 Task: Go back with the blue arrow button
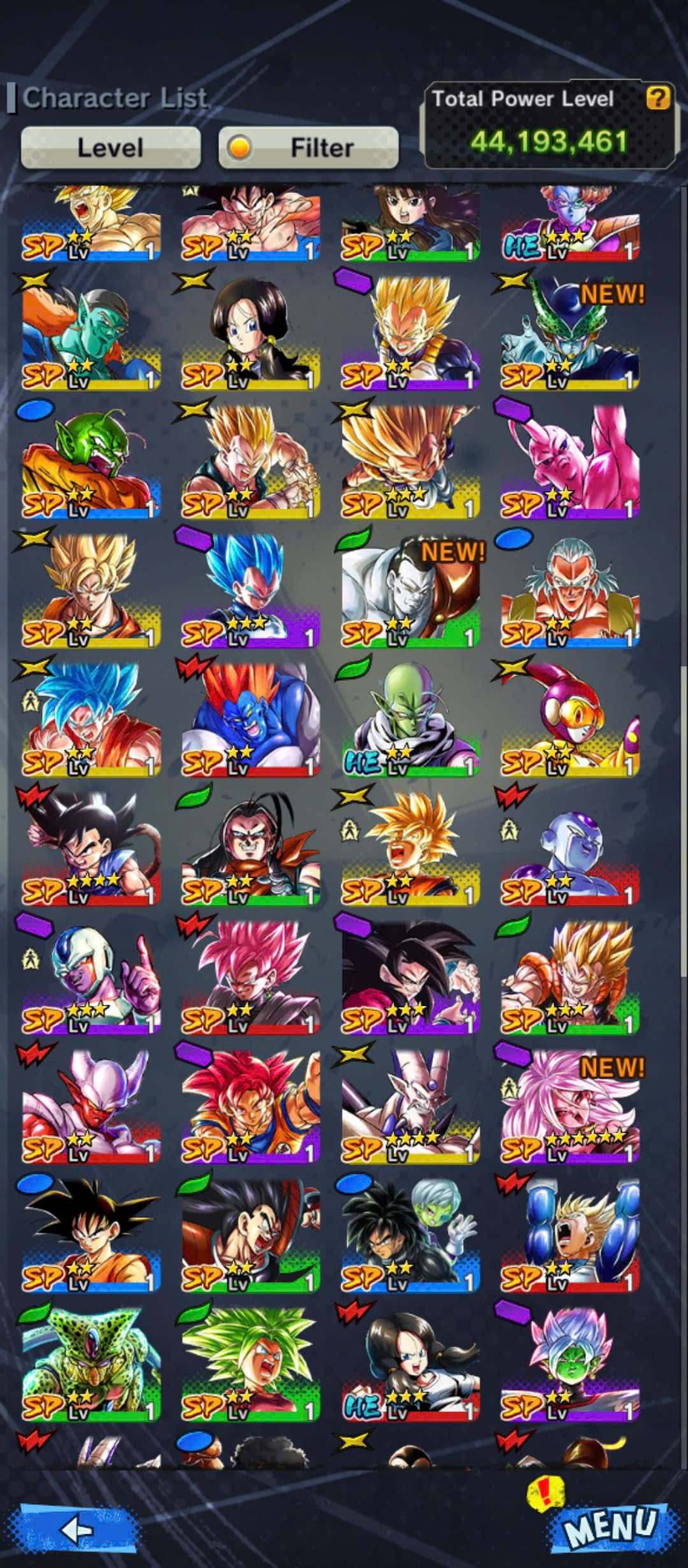(x=78, y=1528)
